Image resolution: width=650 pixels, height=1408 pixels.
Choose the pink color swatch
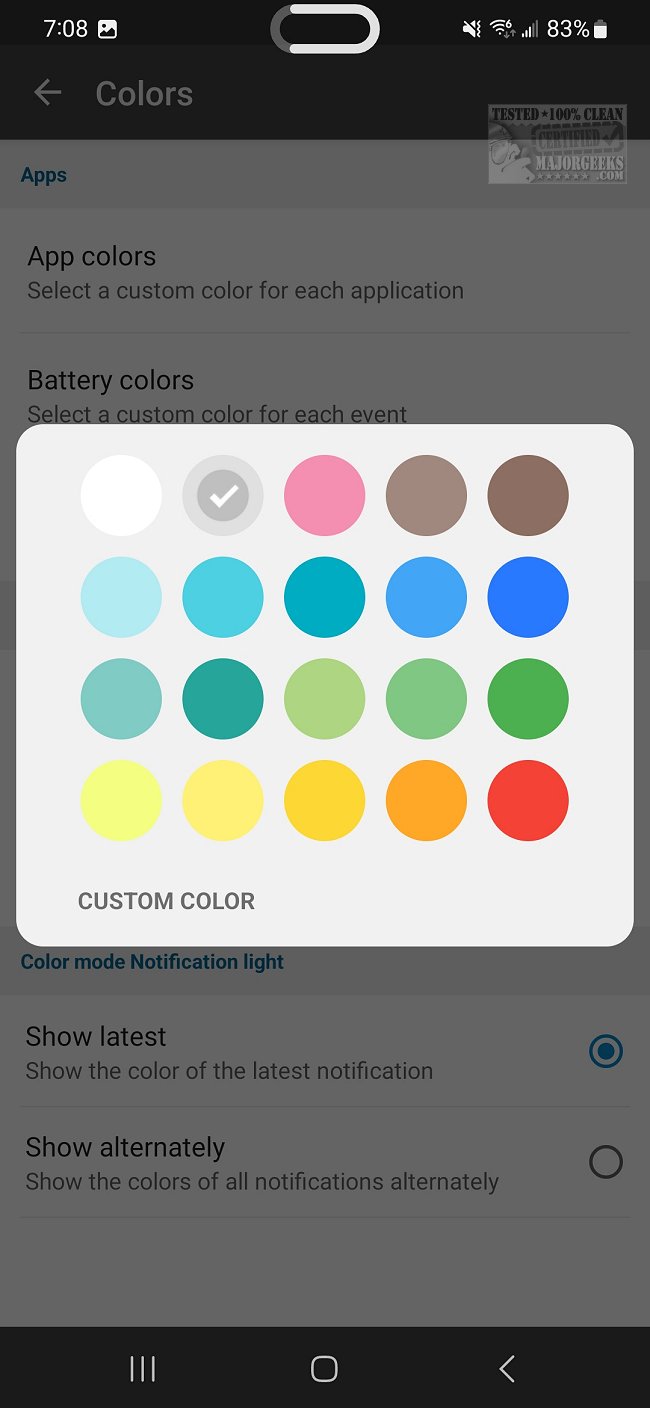tap(324, 495)
